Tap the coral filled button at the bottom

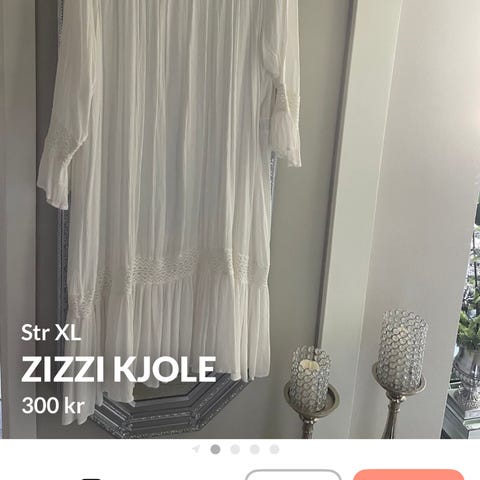coord(408,475)
